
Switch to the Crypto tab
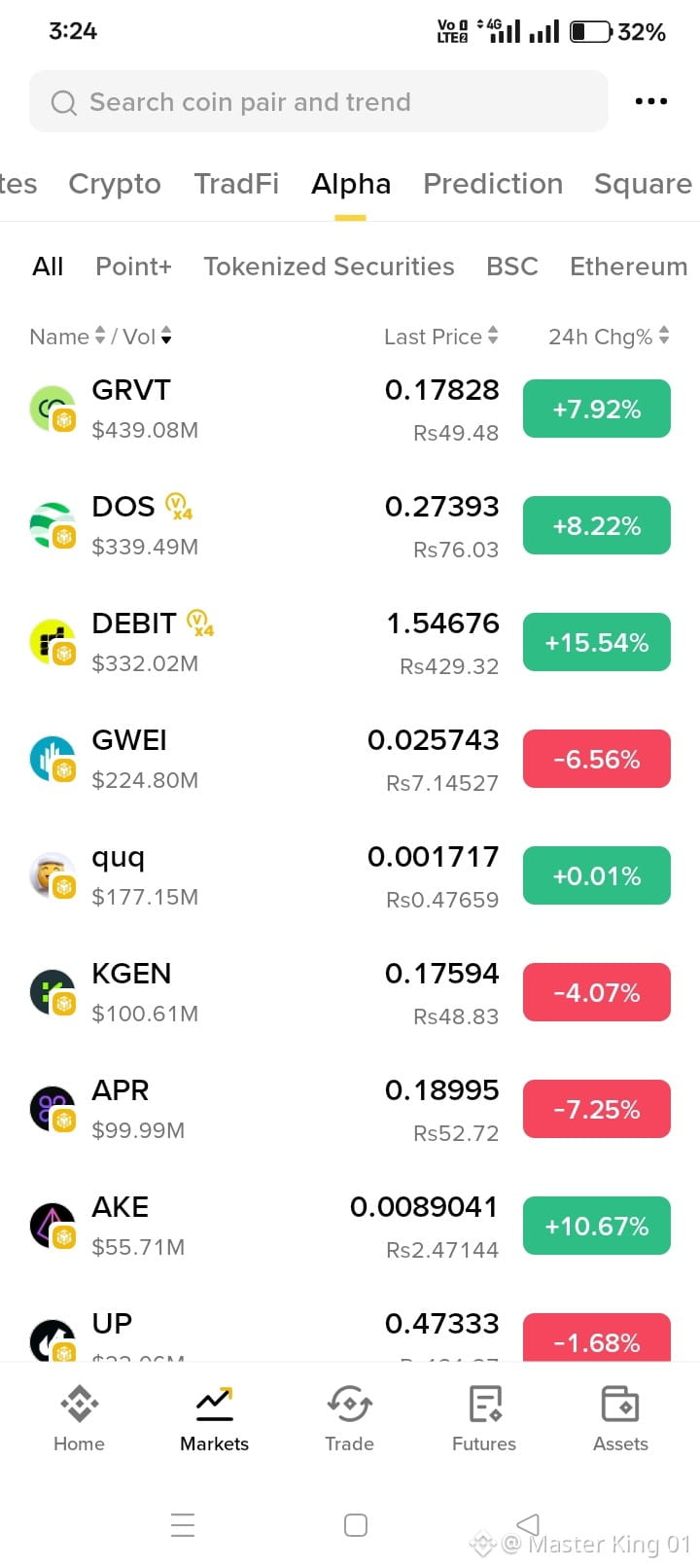[x=115, y=184]
